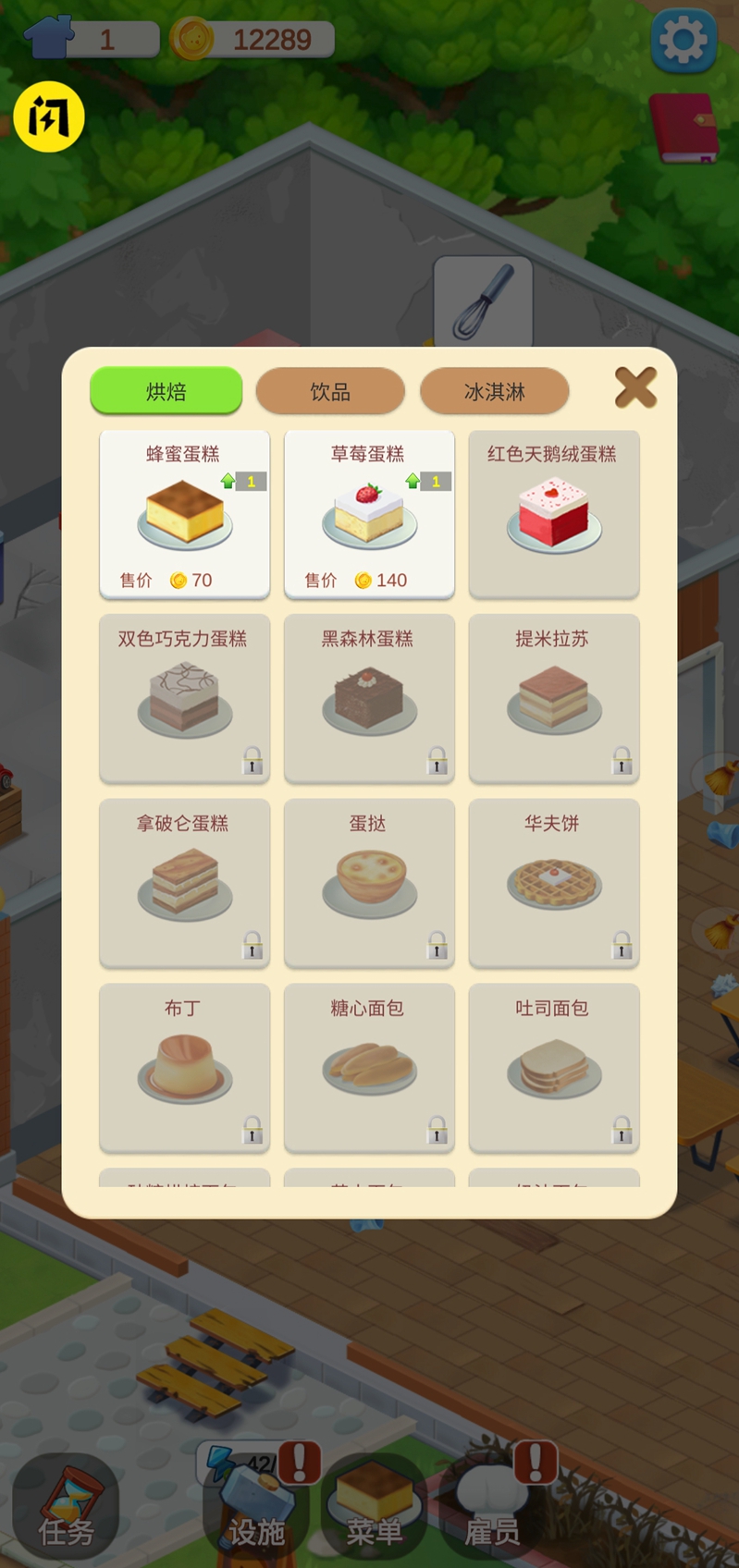The height and width of the screenshot is (1568, 739).
Task: Tap the whisk icon above the panel
Action: click(484, 300)
